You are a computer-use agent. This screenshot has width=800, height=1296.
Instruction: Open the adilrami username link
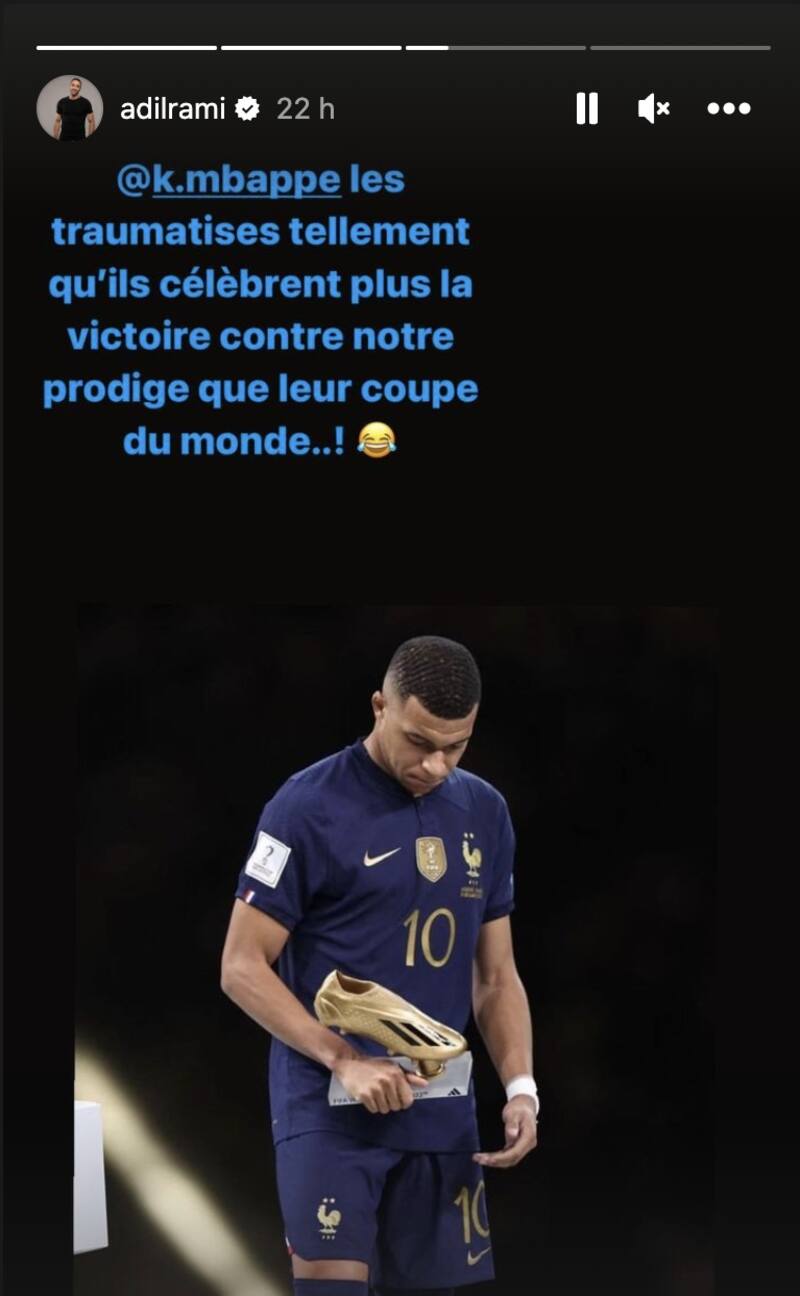(172, 109)
